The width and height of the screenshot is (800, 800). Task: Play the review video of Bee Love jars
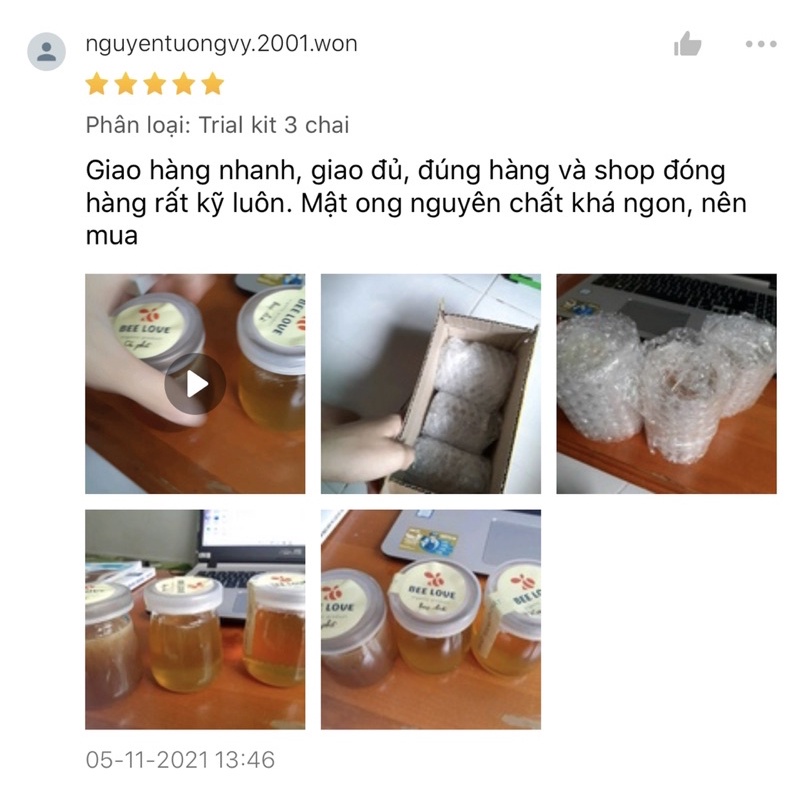pos(195,384)
